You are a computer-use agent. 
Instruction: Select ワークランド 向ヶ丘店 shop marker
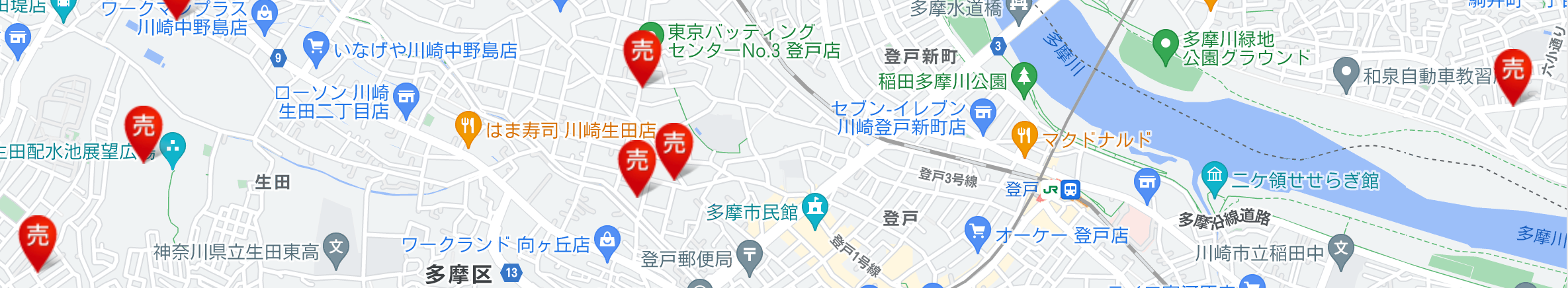607,241
